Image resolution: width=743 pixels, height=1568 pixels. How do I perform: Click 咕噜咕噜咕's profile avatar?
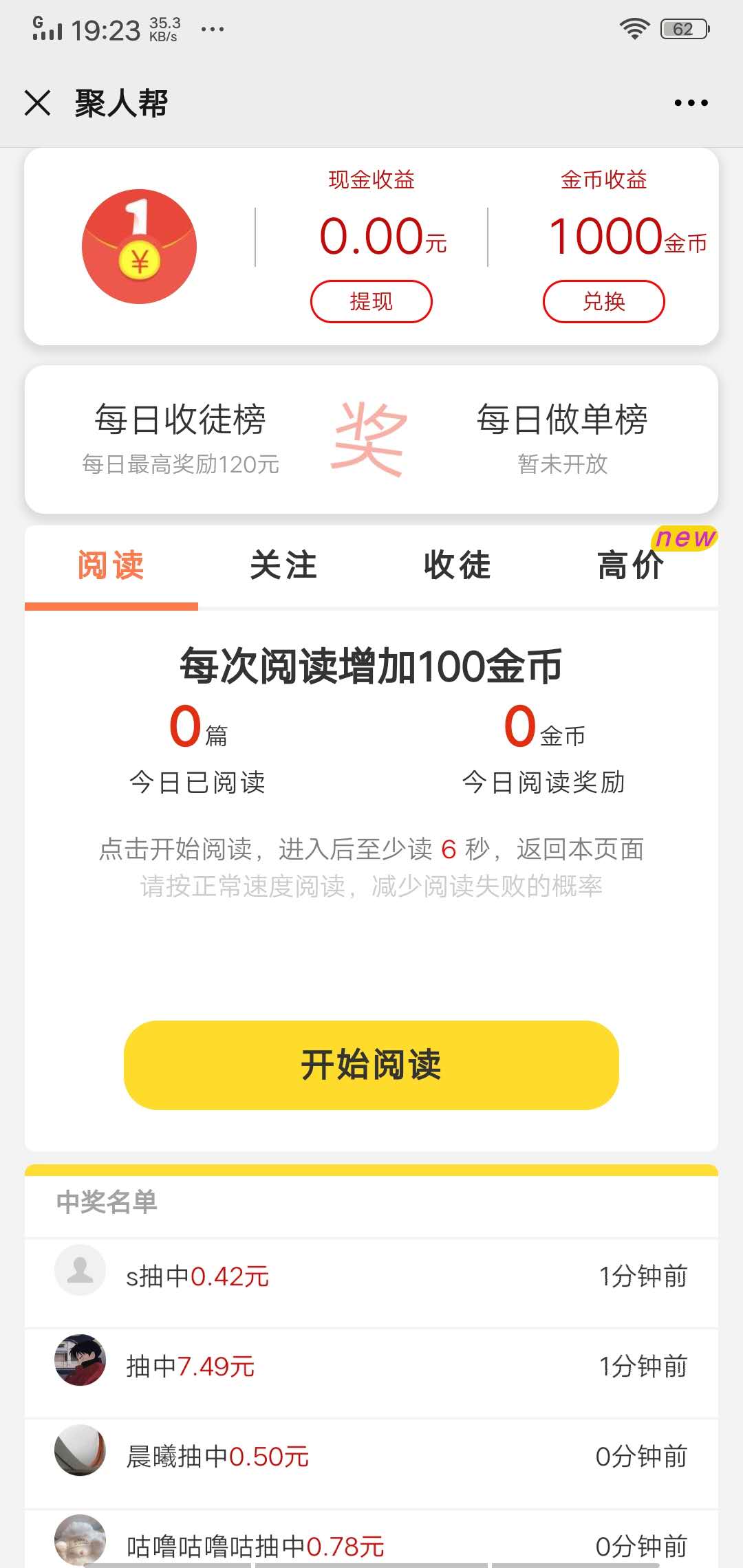click(80, 1540)
